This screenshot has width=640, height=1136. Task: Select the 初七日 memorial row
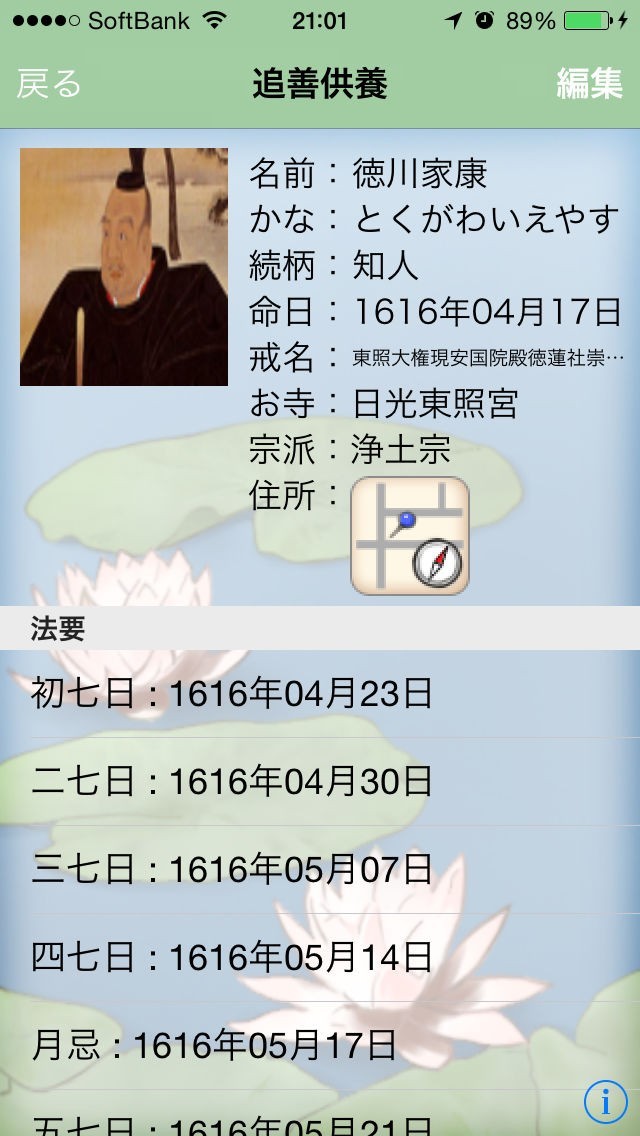point(320,694)
